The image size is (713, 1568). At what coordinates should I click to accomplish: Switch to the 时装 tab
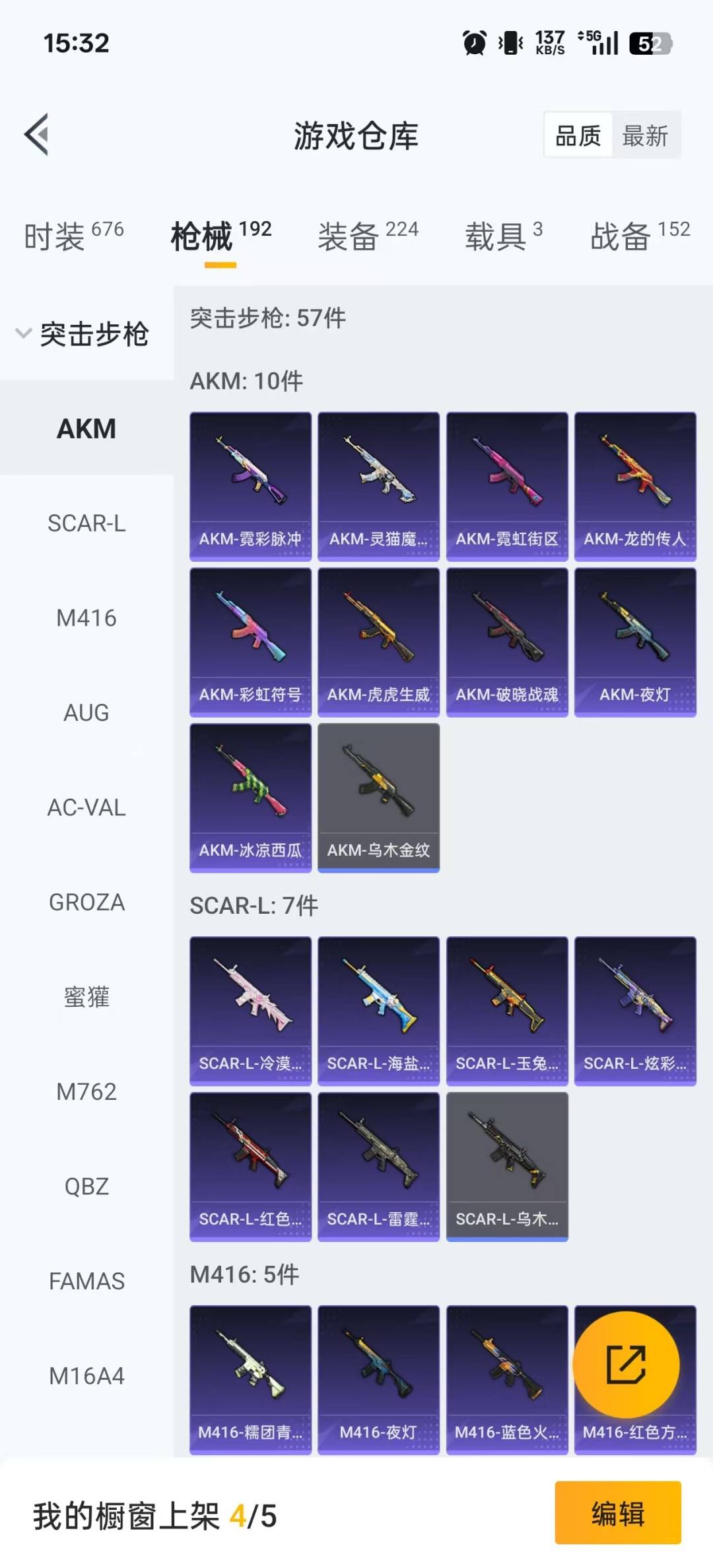point(73,236)
